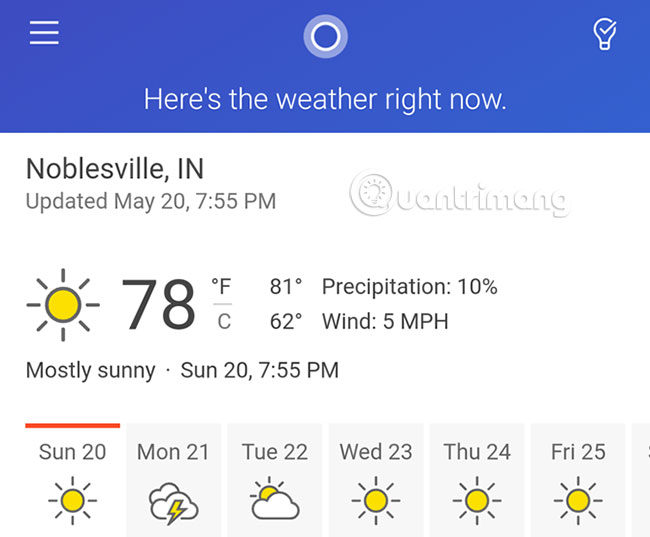The width and height of the screenshot is (650, 537).
Task: Tap the Cortana circle button
Action: coord(325,37)
